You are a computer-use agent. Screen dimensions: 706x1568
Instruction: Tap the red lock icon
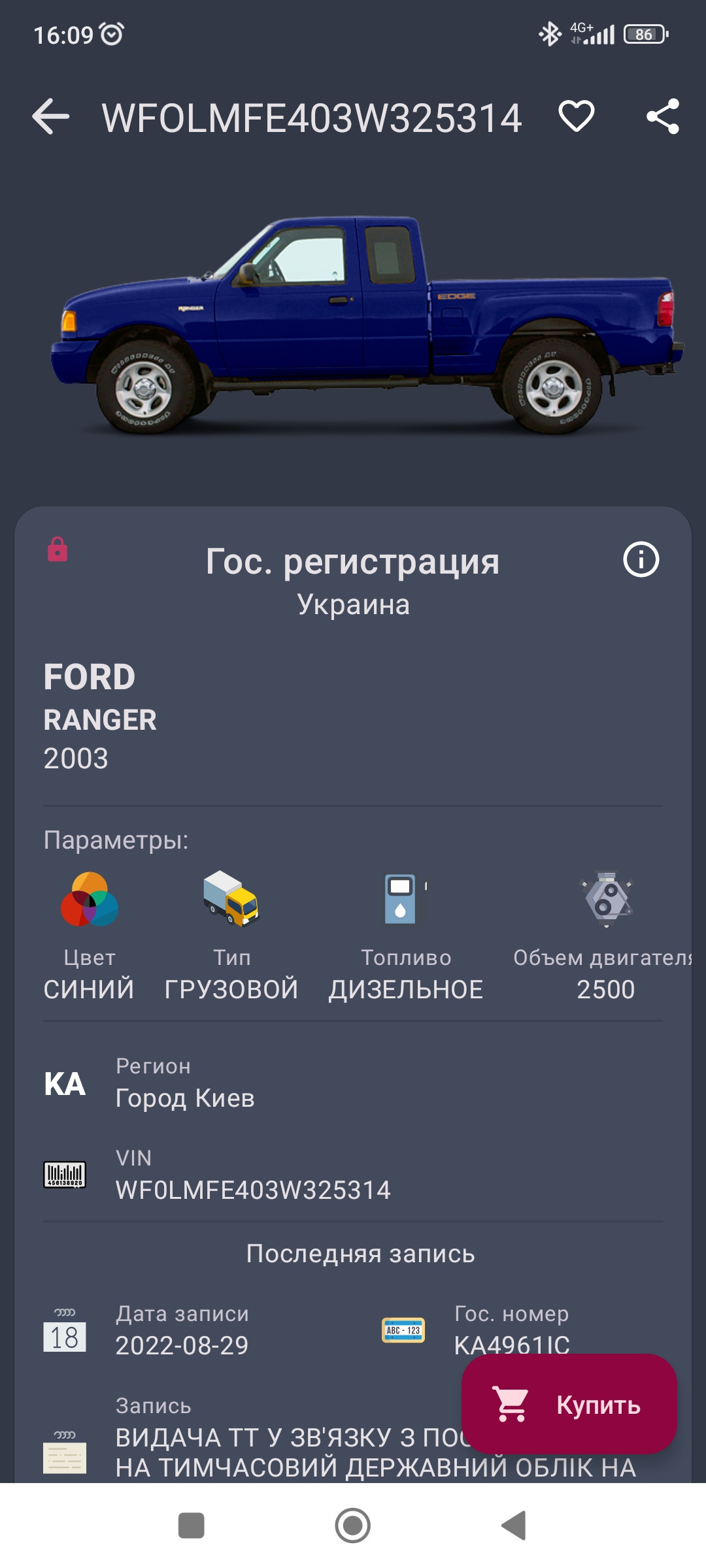point(58,549)
